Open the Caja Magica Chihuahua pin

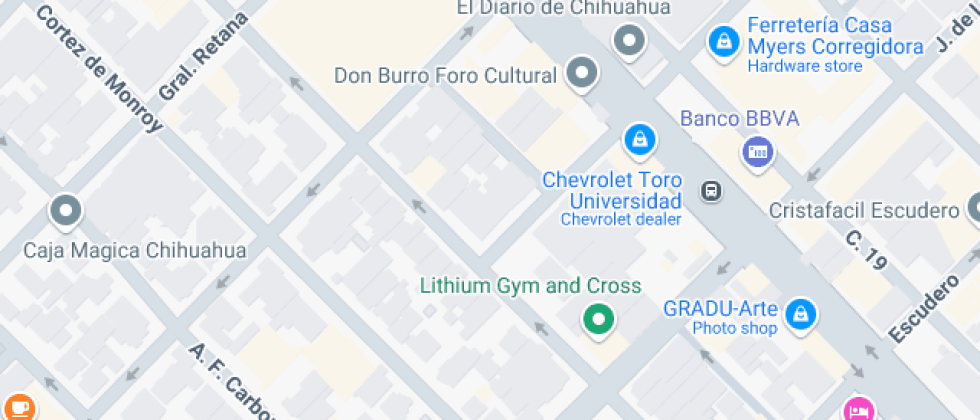66,211
